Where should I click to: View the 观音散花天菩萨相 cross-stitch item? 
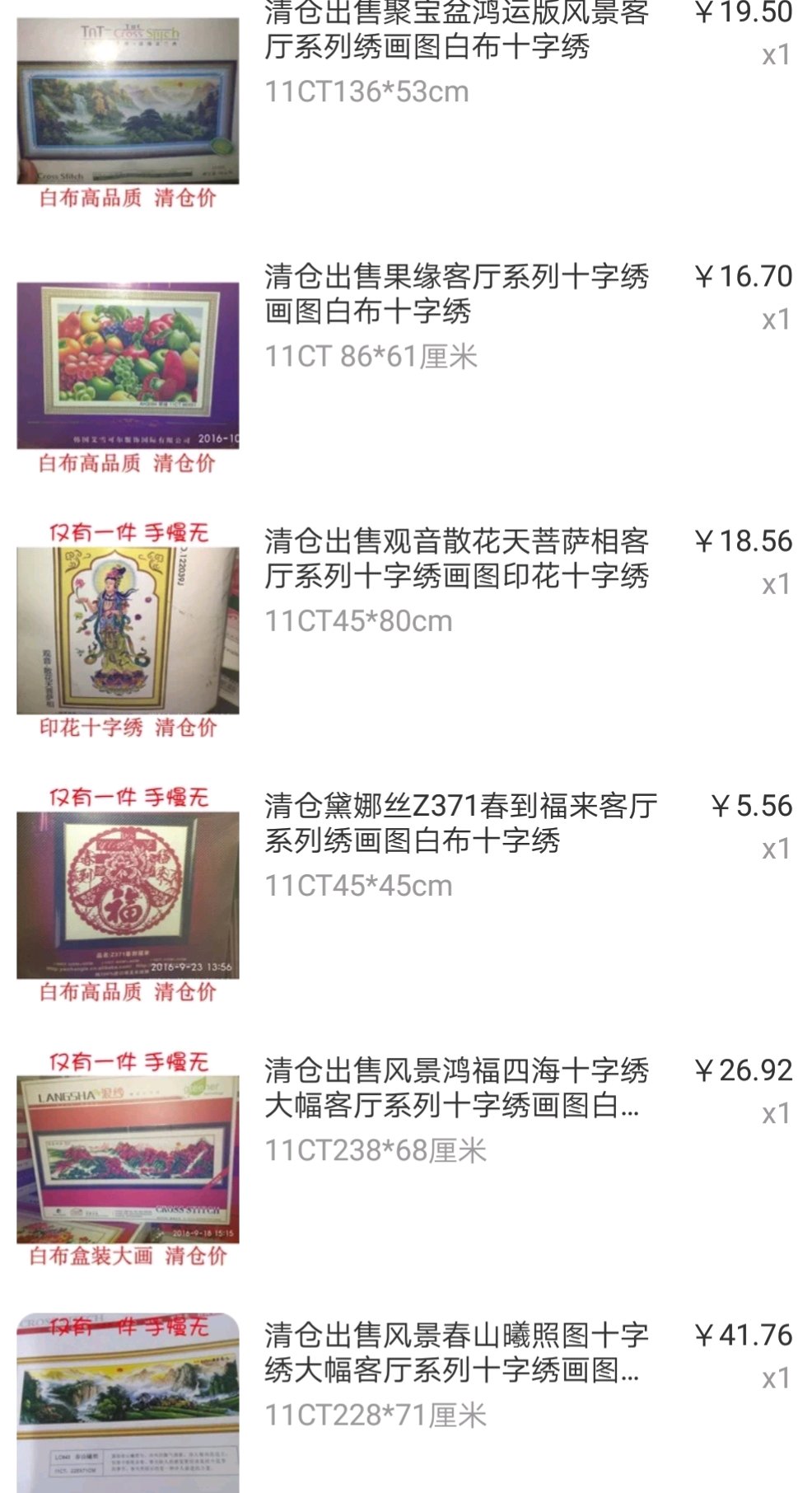tap(456, 558)
